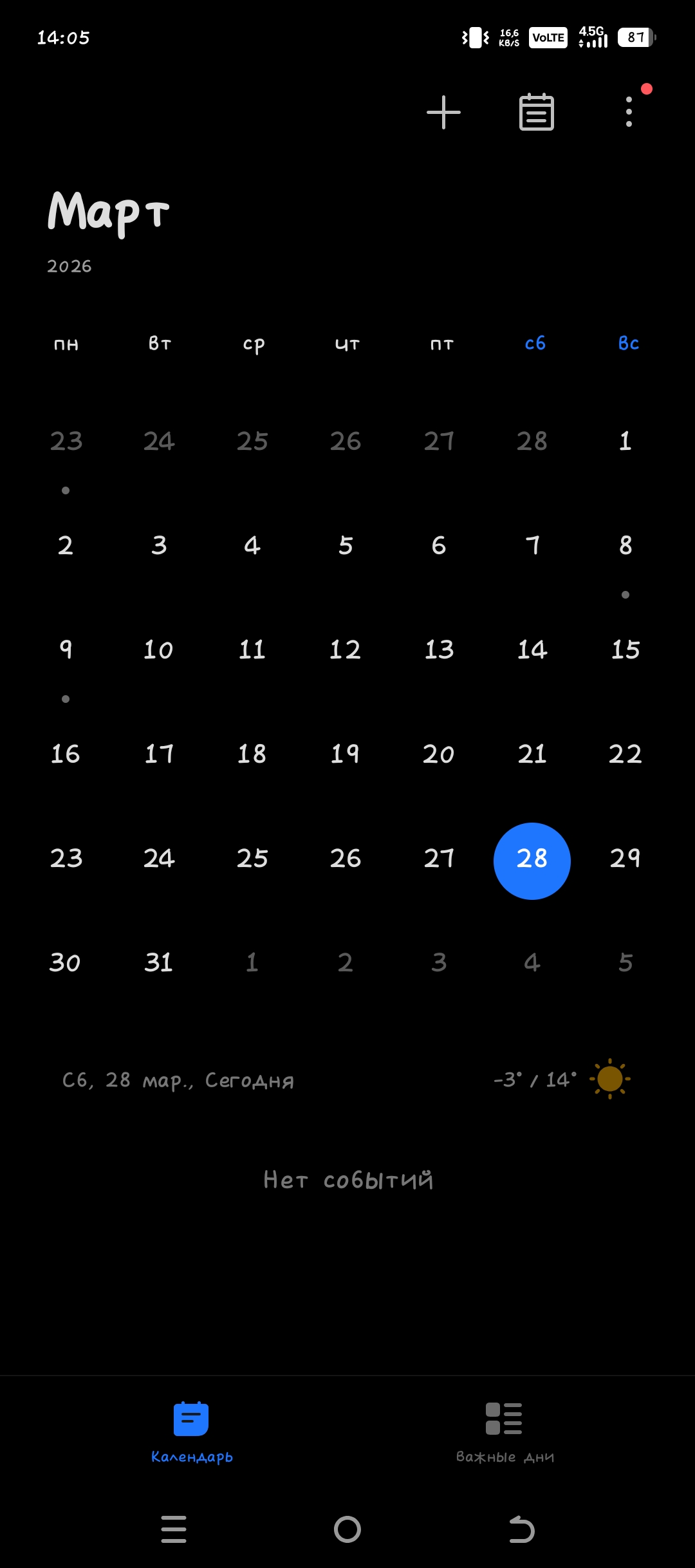
Task: Add a new event with the plus icon
Action: point(443,113)
